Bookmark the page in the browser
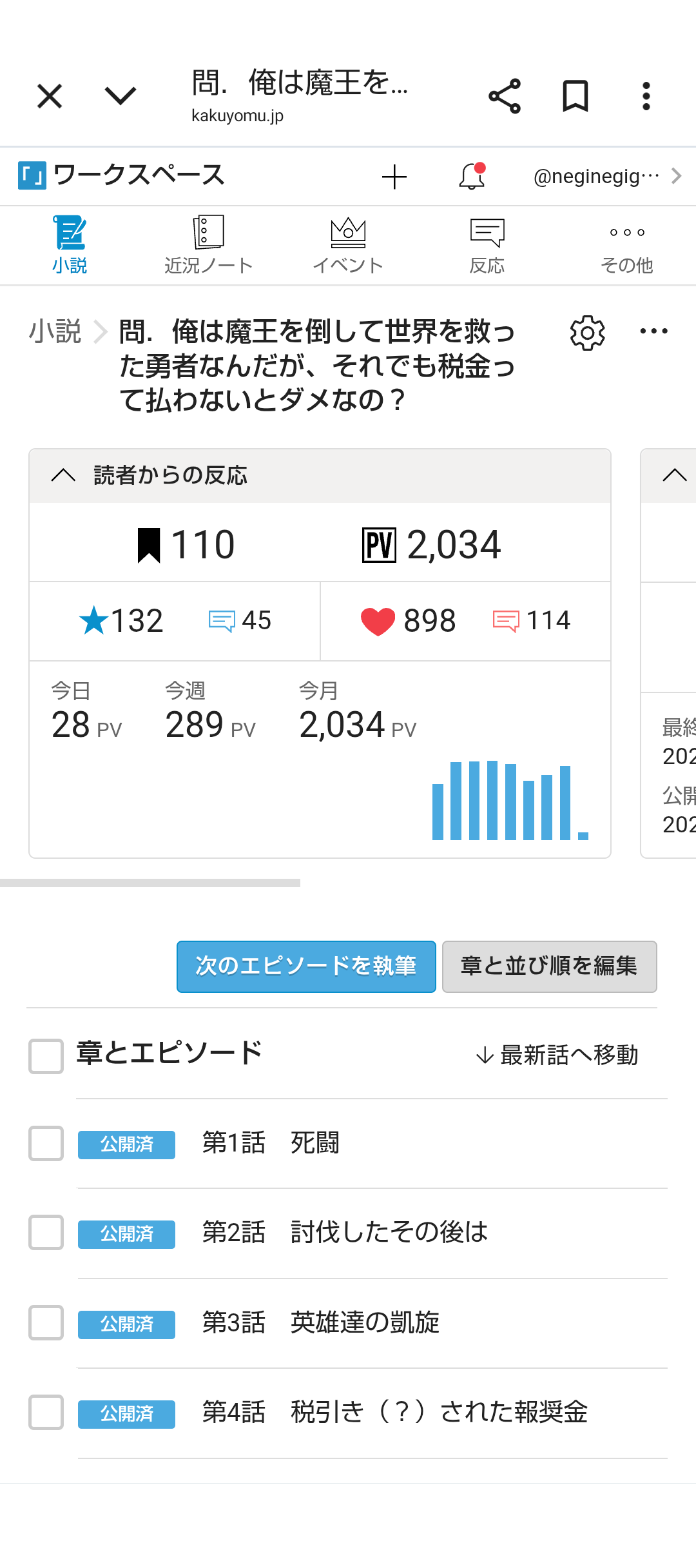This screenshot has width=696, height=1568. click(575, 97)
